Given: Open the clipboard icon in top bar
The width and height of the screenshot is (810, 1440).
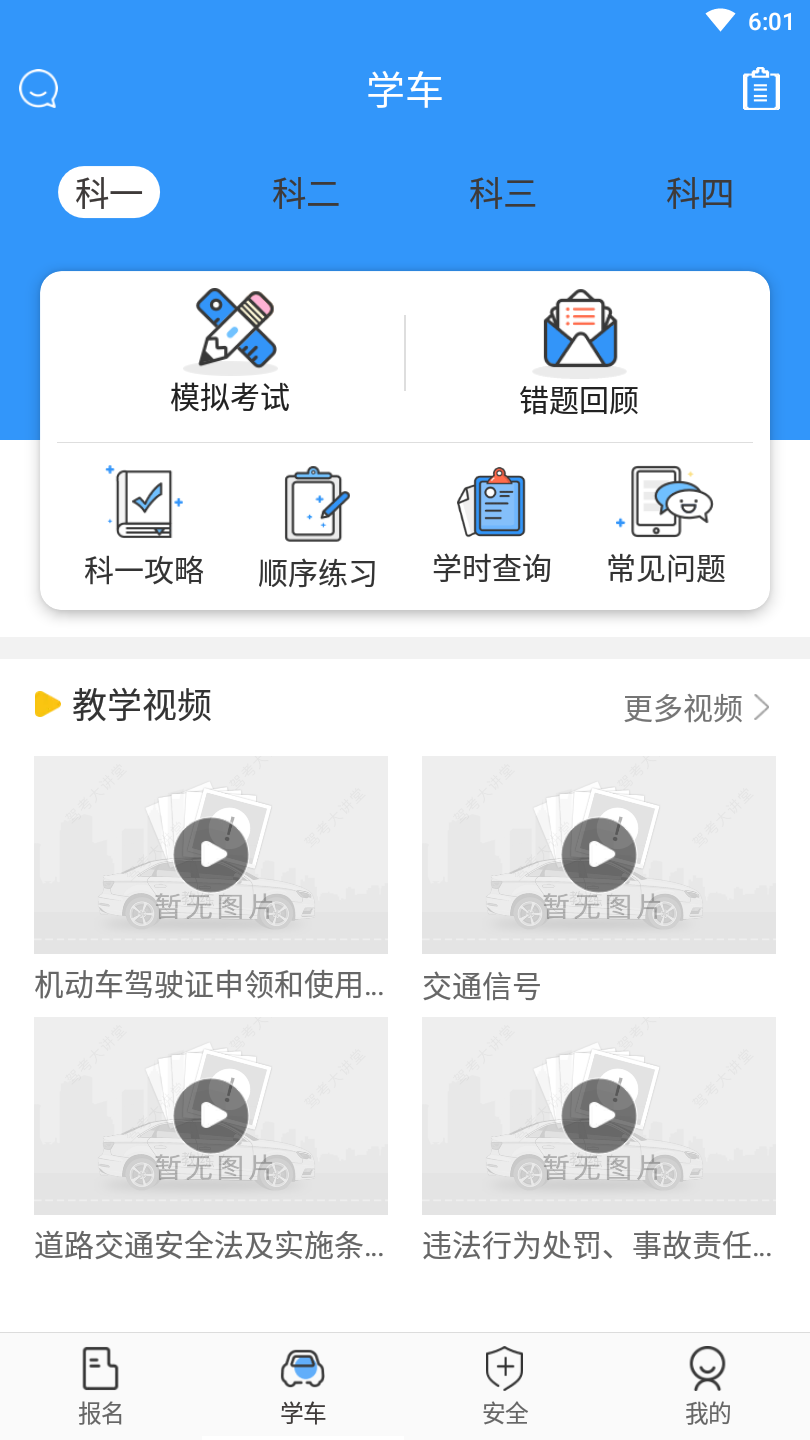Looking at the screenshot, I should tap(761, 90).
